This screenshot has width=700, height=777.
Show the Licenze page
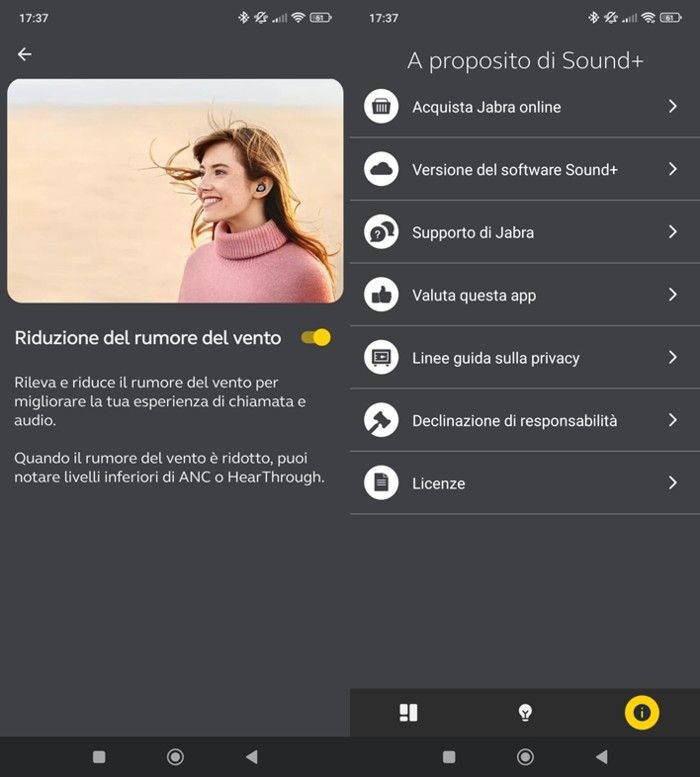524,483
